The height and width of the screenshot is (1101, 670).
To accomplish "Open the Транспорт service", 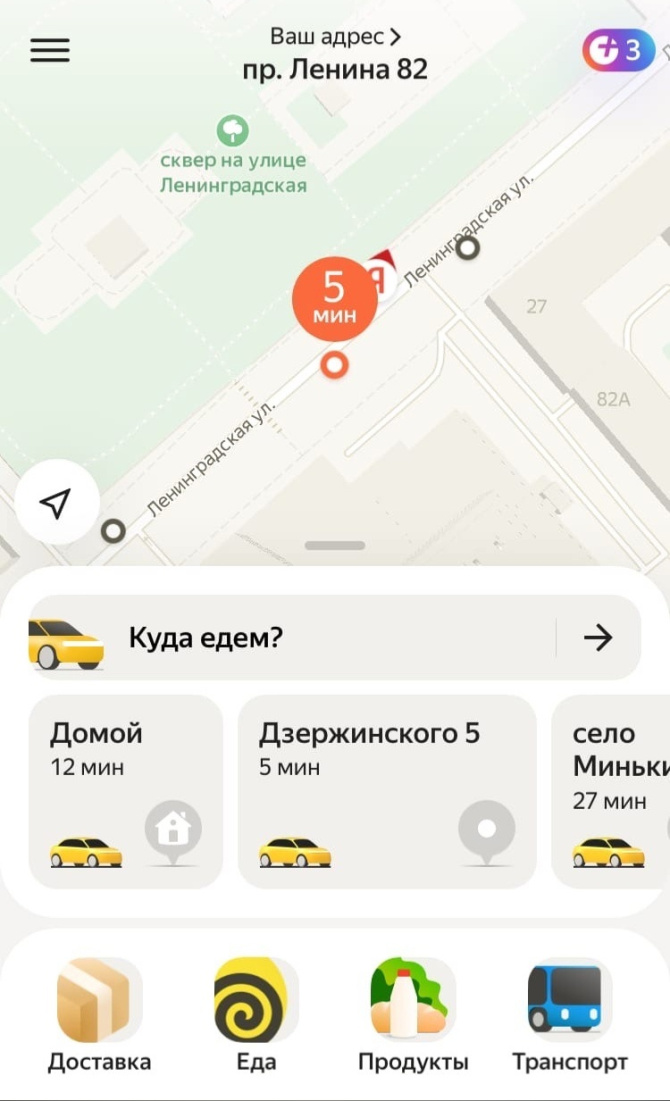I will point(569,1015).
